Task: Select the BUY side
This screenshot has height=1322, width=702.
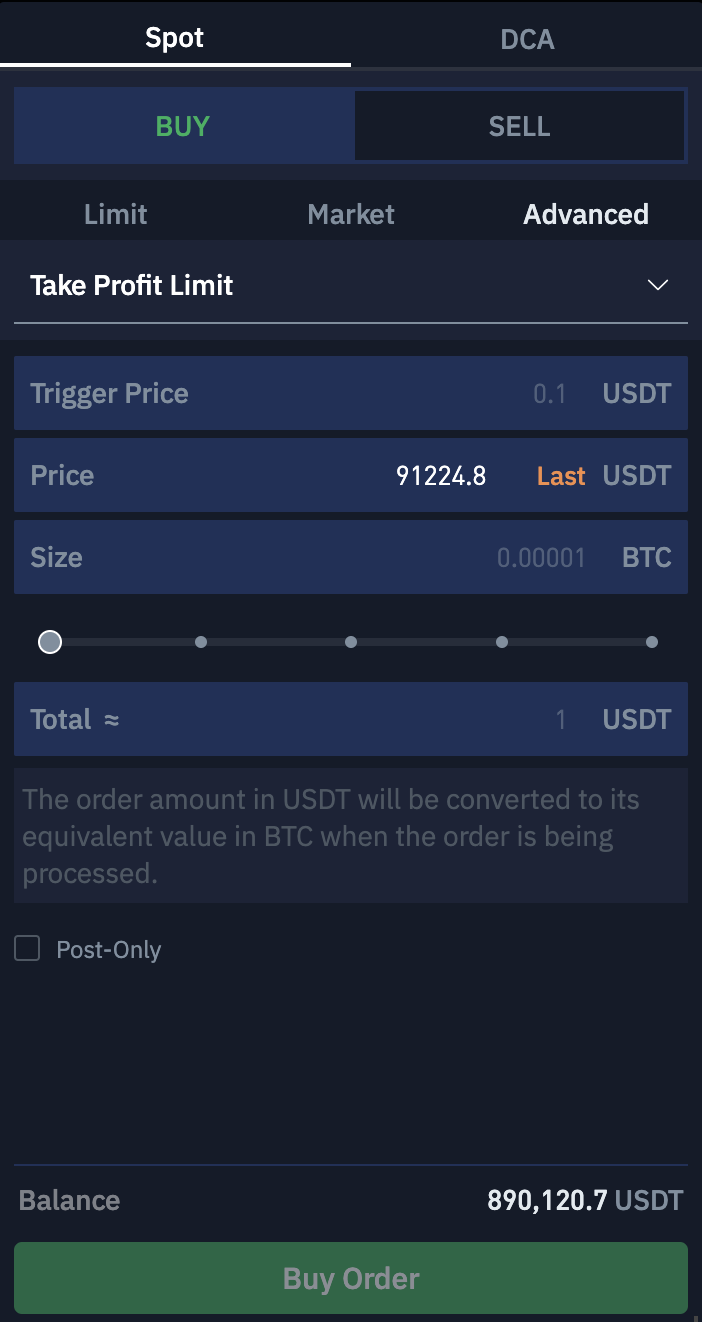Action: click(x=183, y=126)
